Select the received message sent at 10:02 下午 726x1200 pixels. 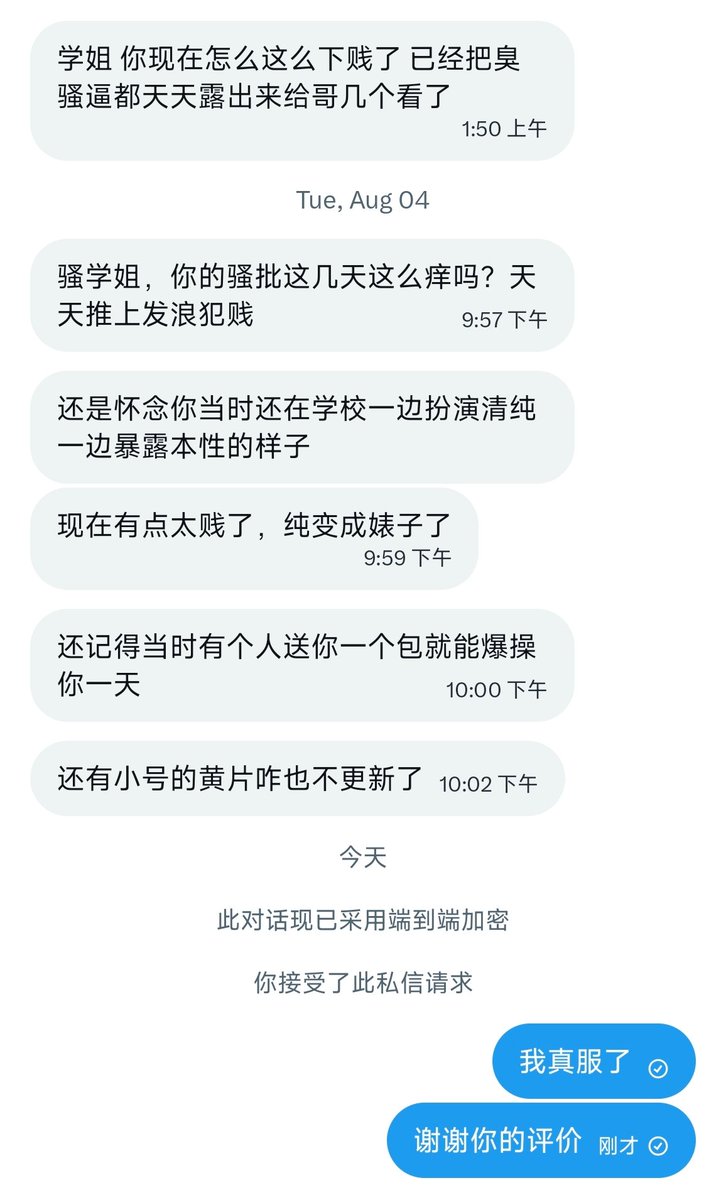(x=297, y=778)
